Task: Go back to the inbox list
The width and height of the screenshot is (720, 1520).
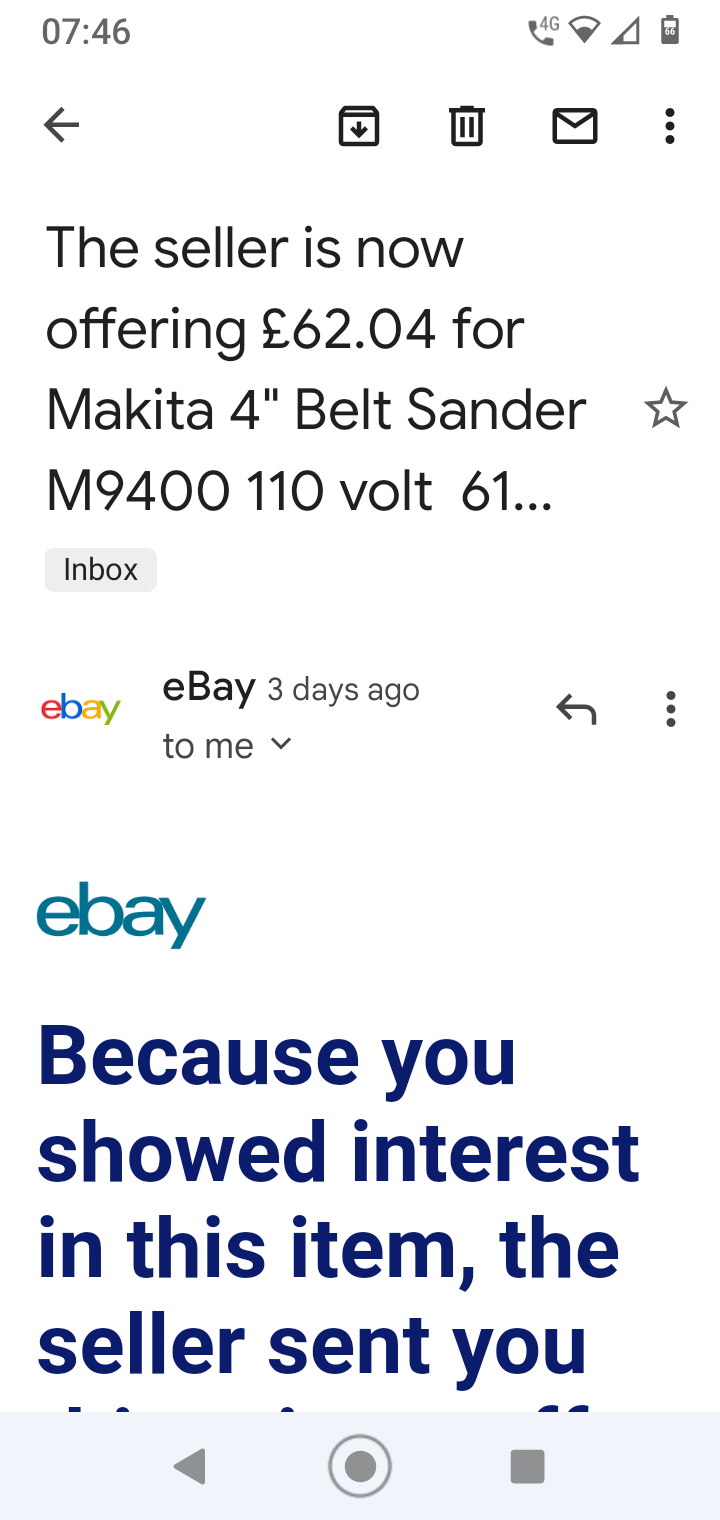Action: pos(62,126)
